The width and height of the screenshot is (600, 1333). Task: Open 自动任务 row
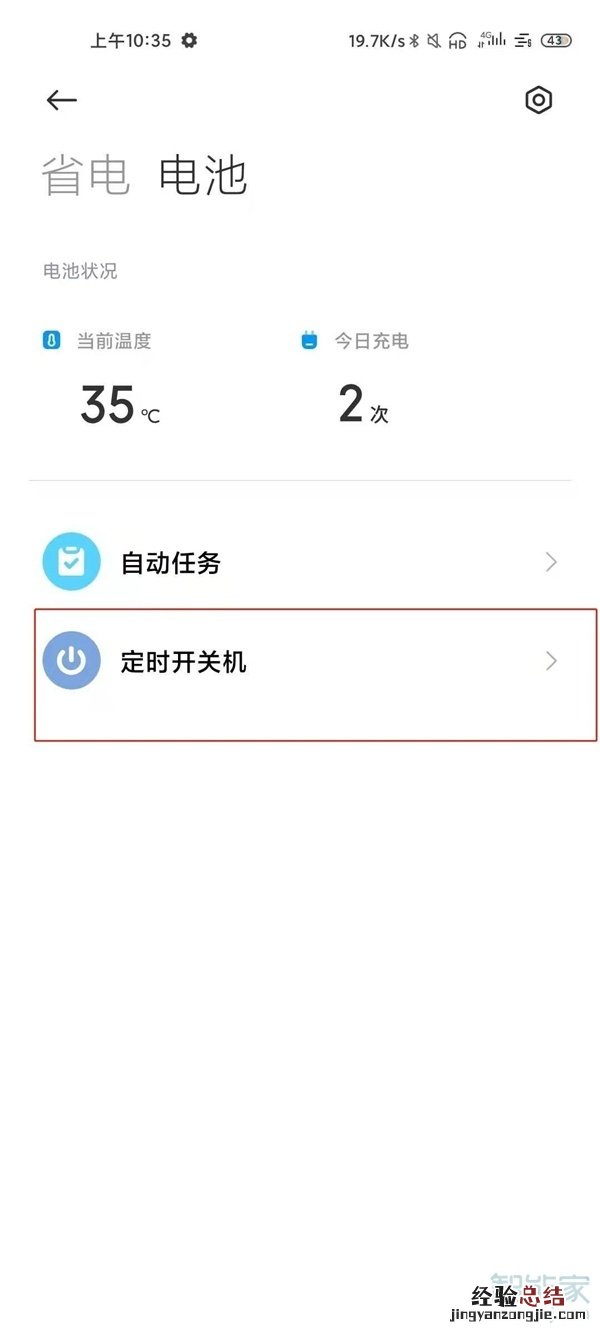(x=300, y=562)
